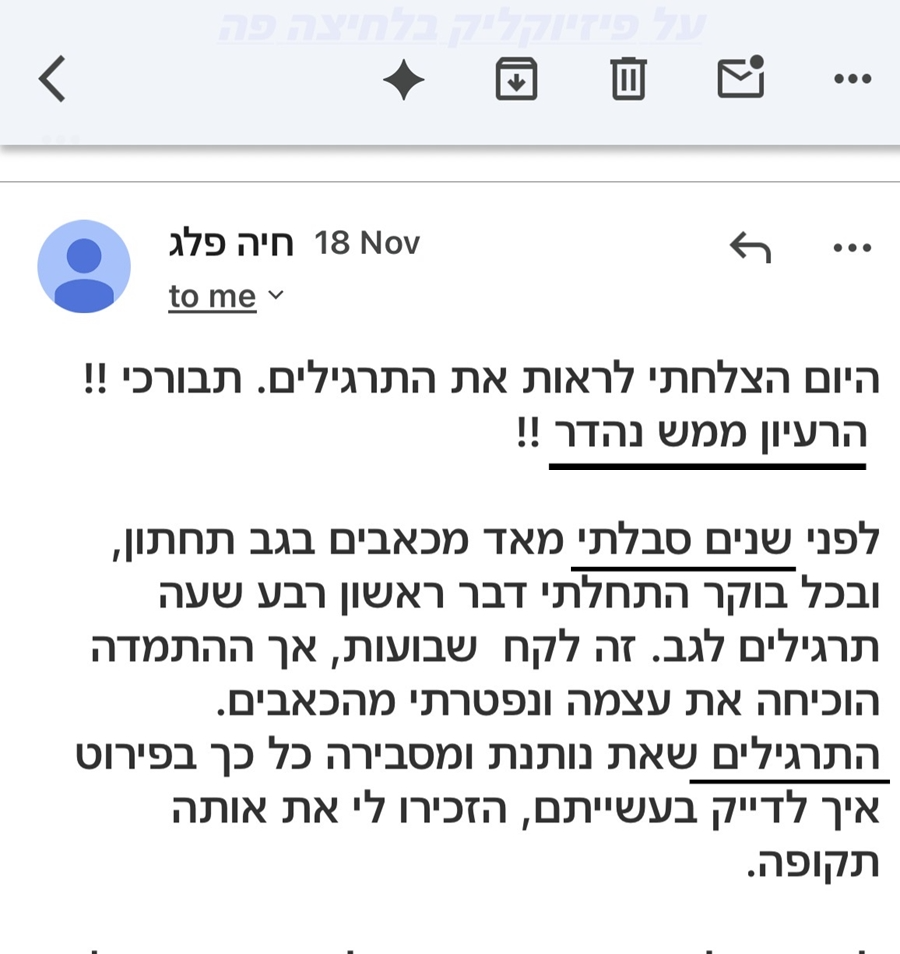
Task: Open the top toolbar overflow menu
Action: (x=852, y=79)
